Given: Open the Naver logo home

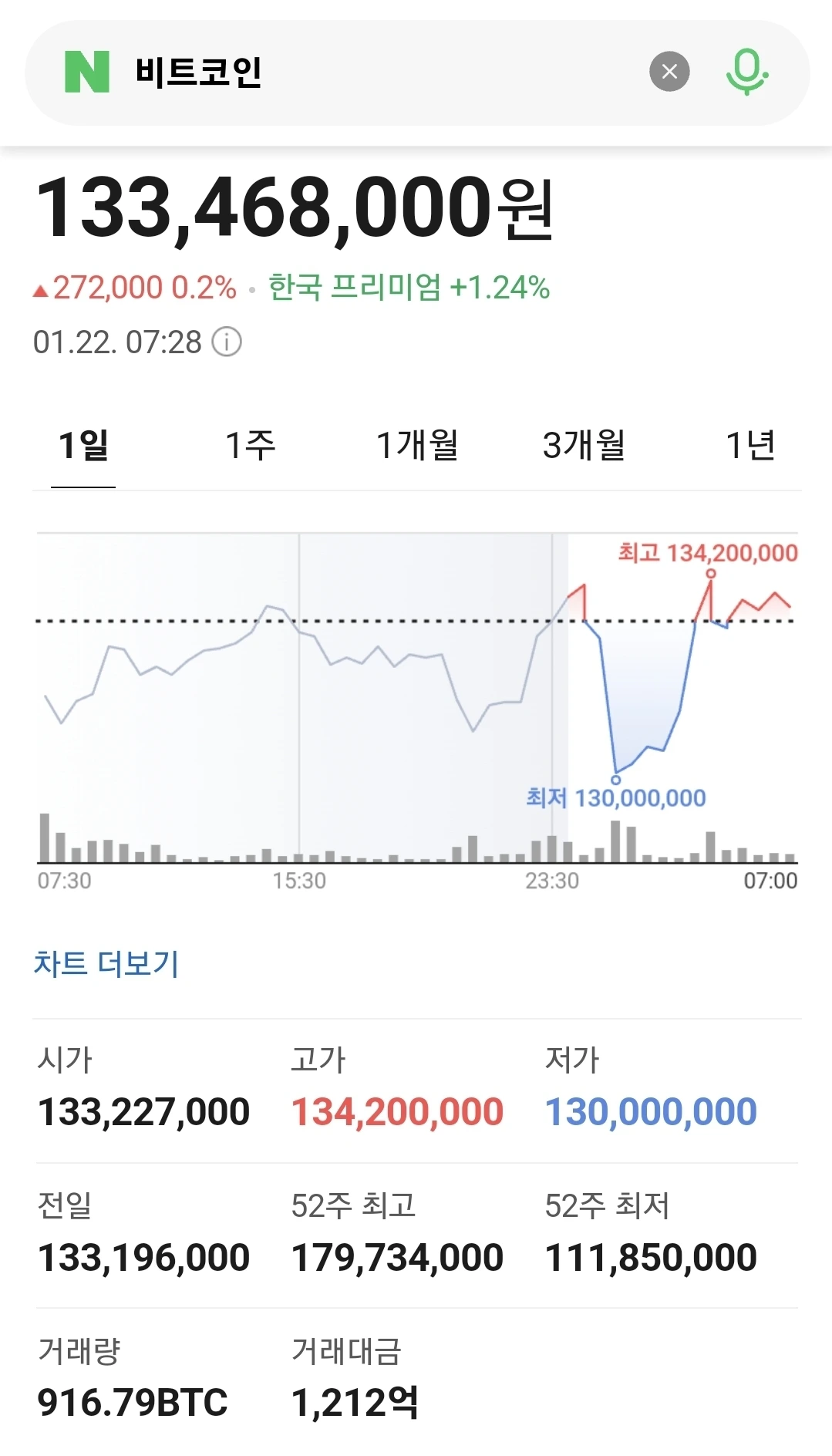Looking at the screenshot, I should (x=87, y=72).
